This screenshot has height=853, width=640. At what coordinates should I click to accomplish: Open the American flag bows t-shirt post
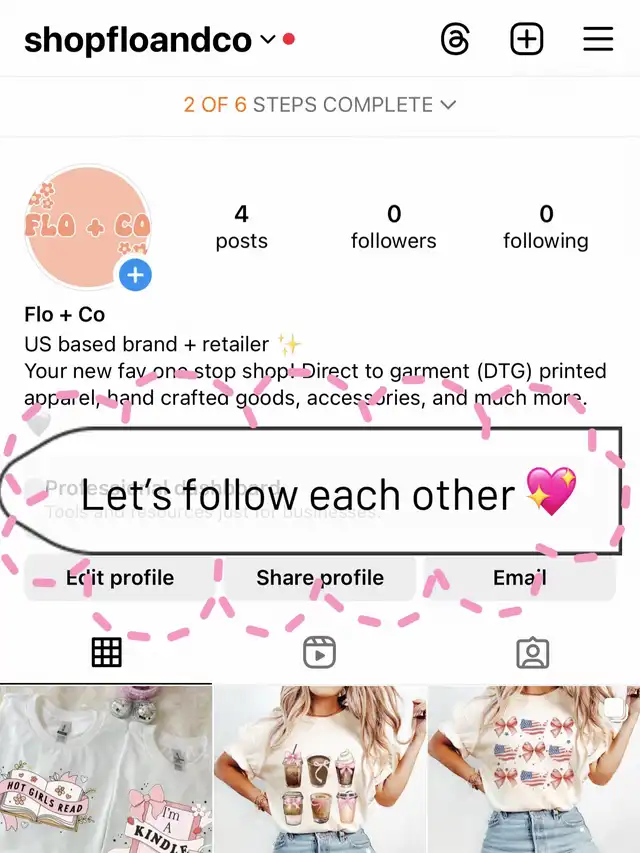coord(534,769)
